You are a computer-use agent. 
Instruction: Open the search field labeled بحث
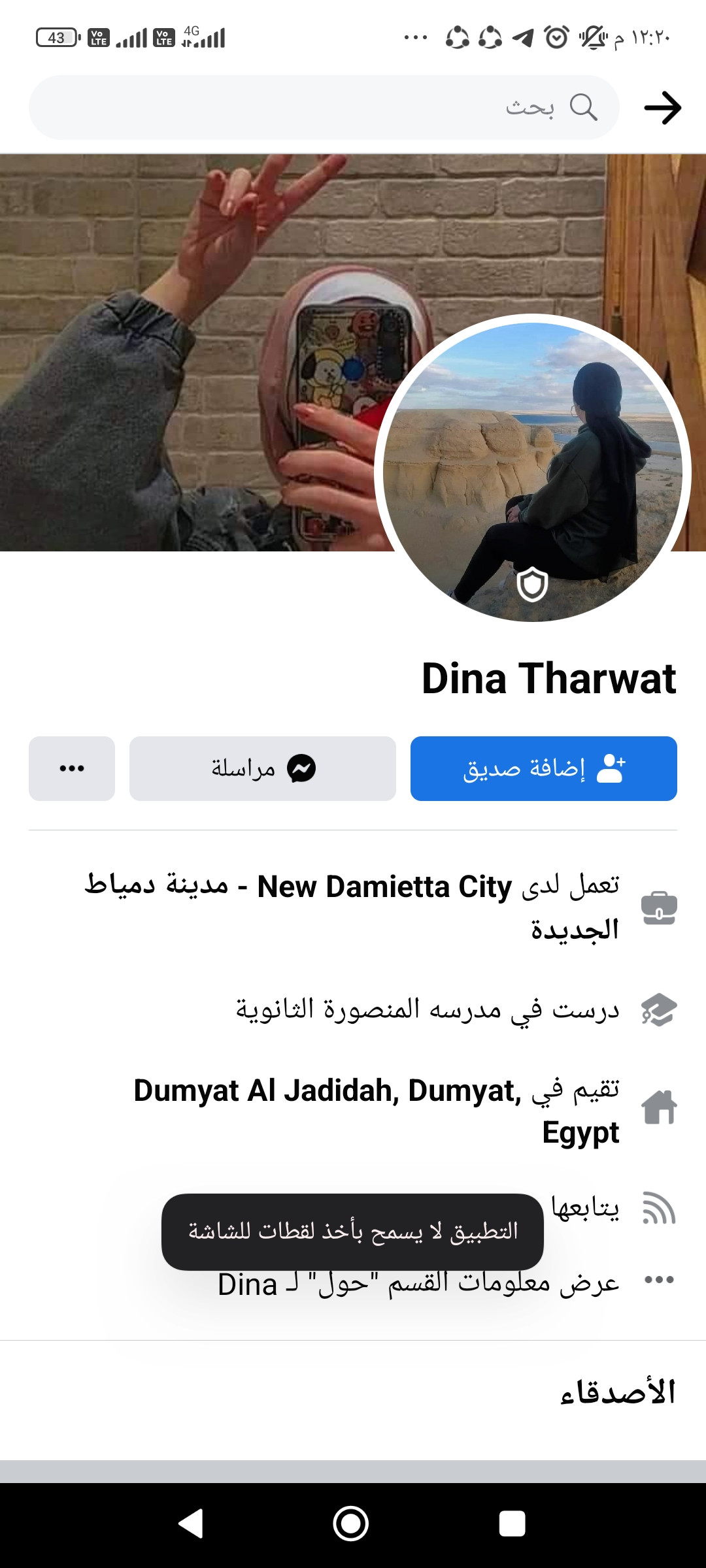pyautogui.click(x=324, y=107)
